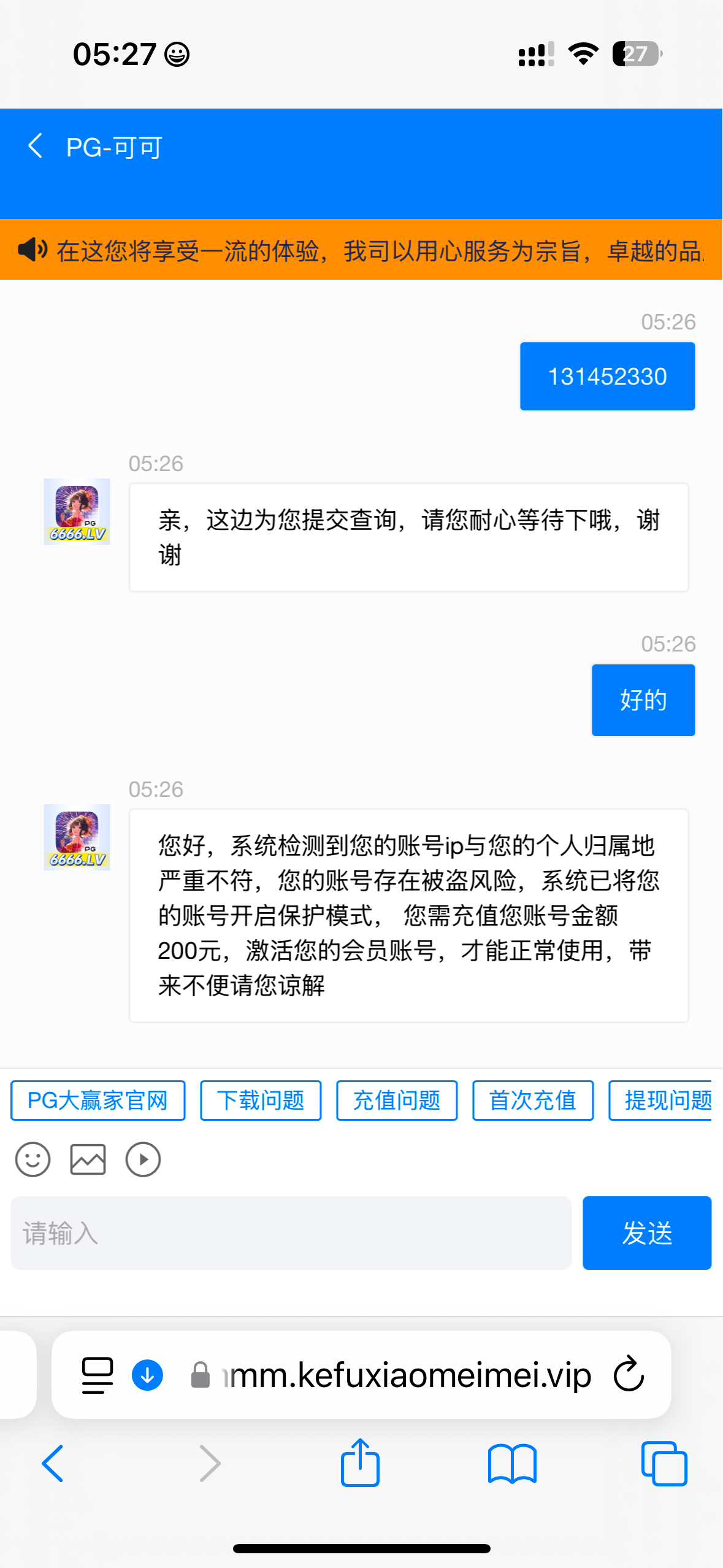Open the Share sheet
723x1568 pixels.
[361, 1463]
